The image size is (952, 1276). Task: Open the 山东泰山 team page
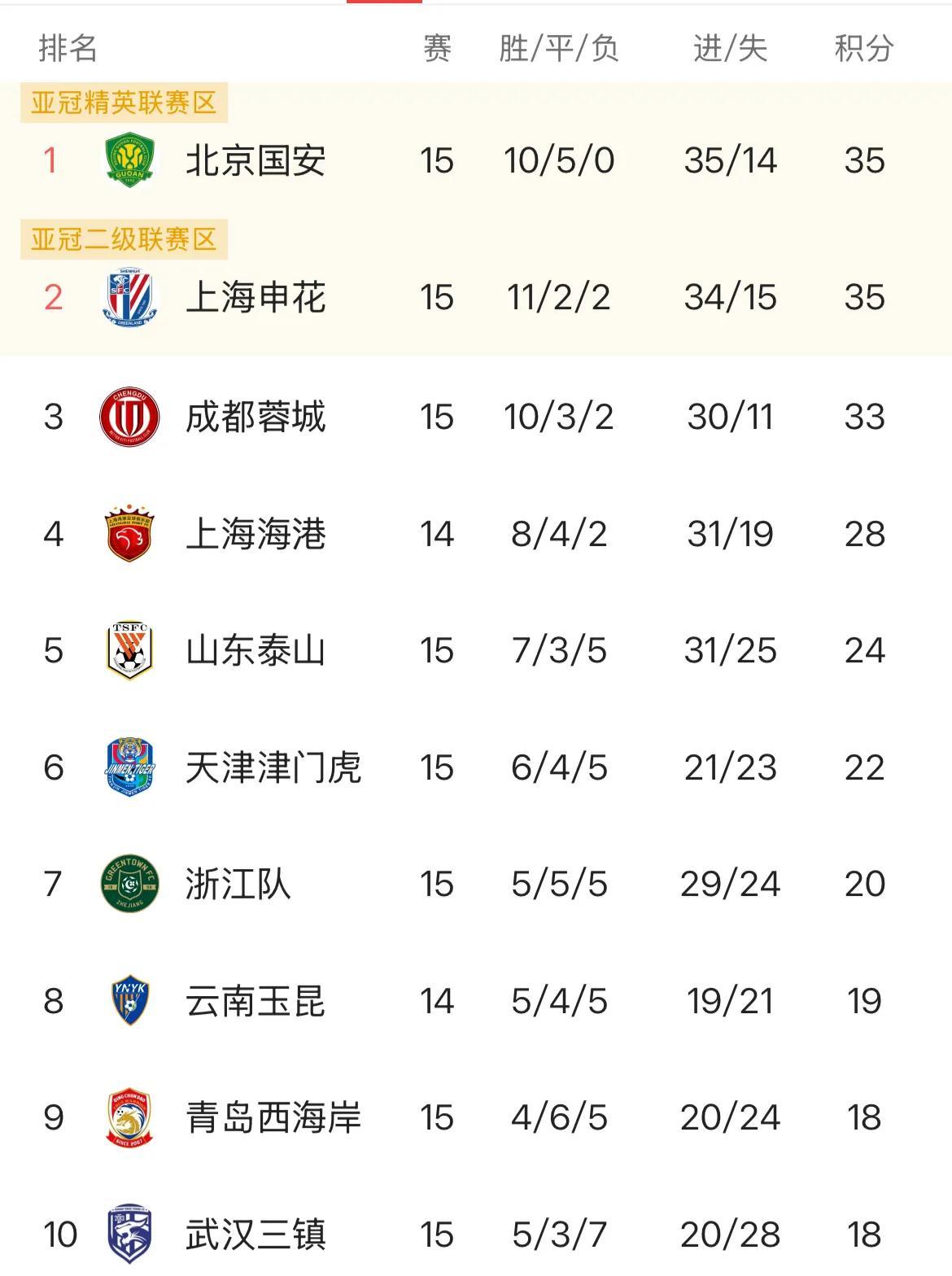tap(255, 650)
